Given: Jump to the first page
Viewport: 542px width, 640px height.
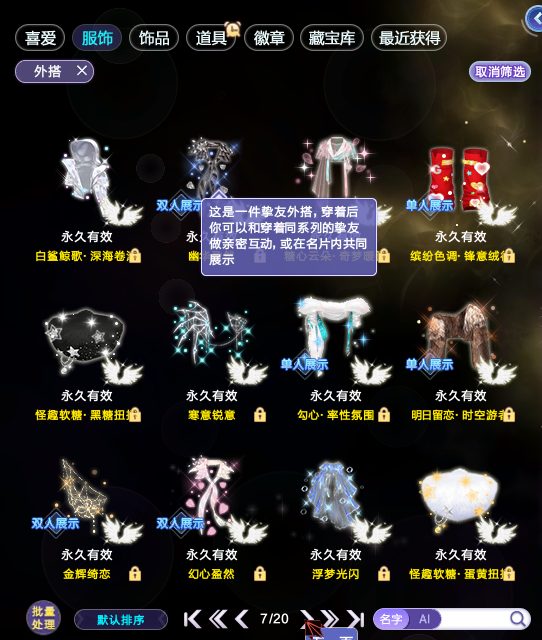Looking at the screenshot, I should click(x=192, y=619).
